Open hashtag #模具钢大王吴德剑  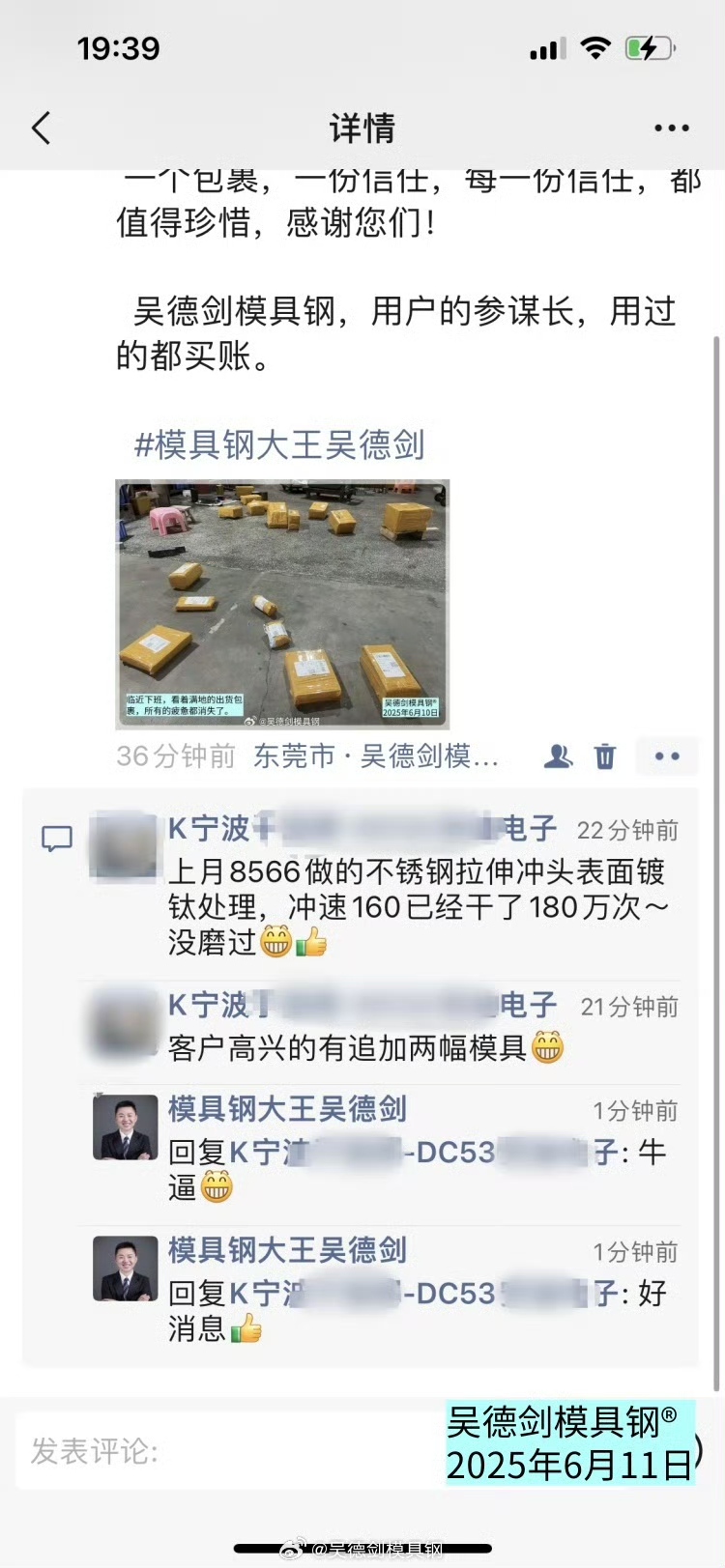(x=279, y=444)
